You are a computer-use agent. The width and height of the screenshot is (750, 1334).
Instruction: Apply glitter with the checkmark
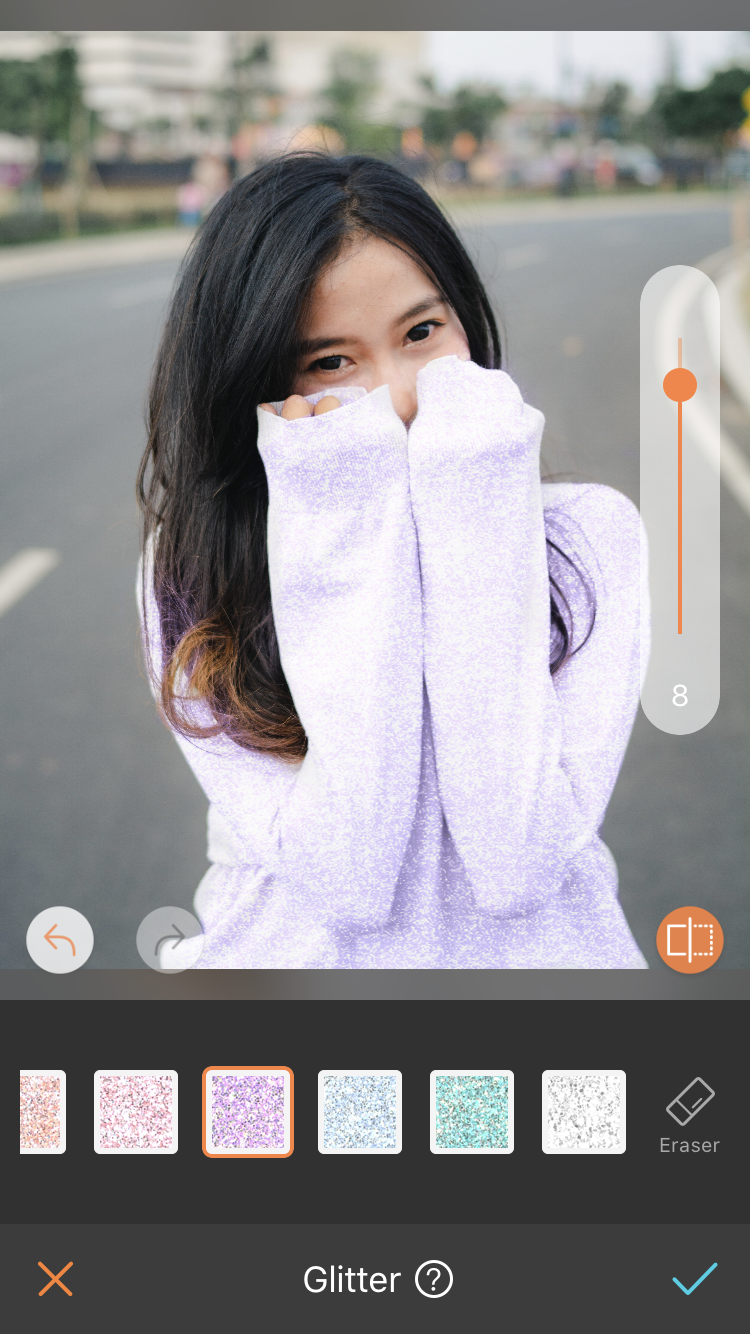click(x=694, y=1279)
